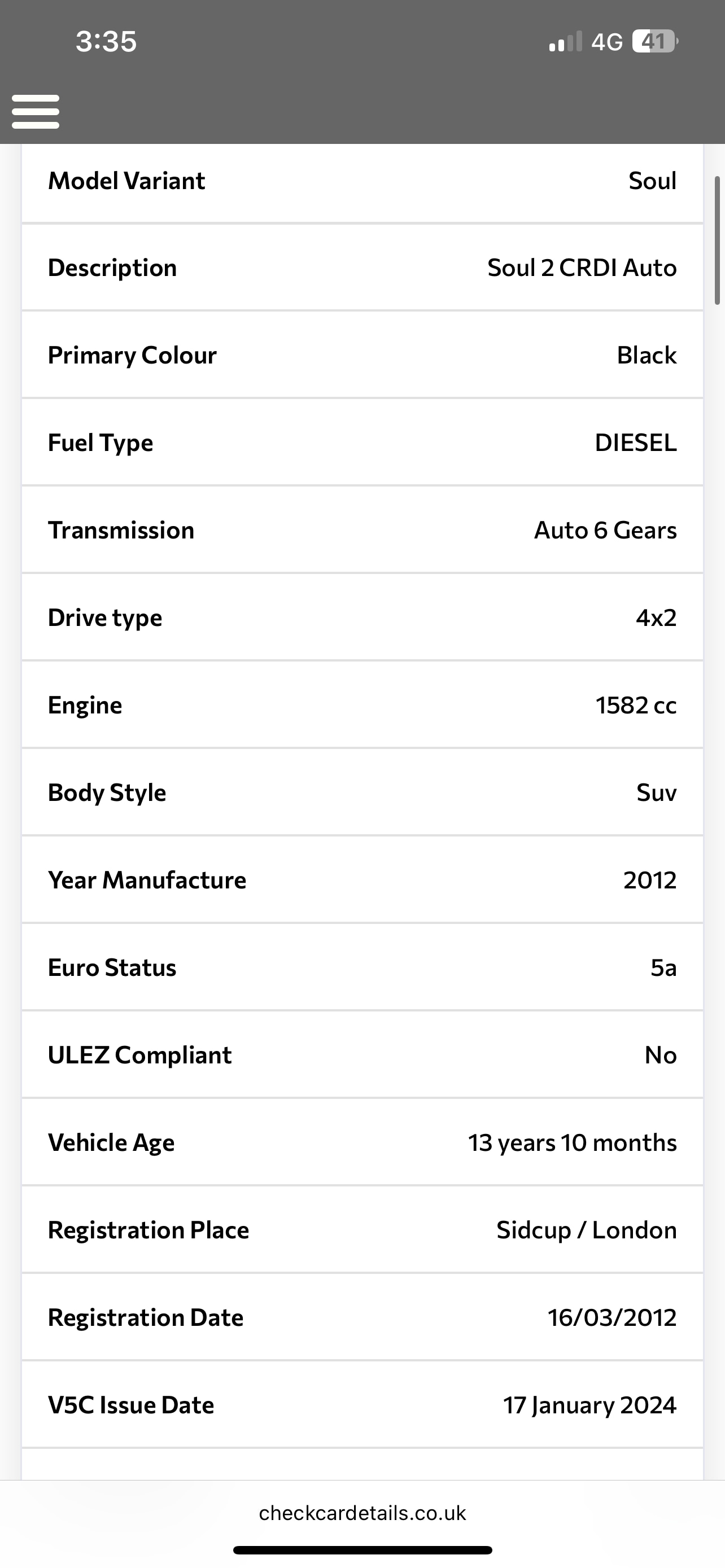Viewport: 725px width, 1568px height.
Task: Tap the Body Style Suv row
Action: coord(362,792)
